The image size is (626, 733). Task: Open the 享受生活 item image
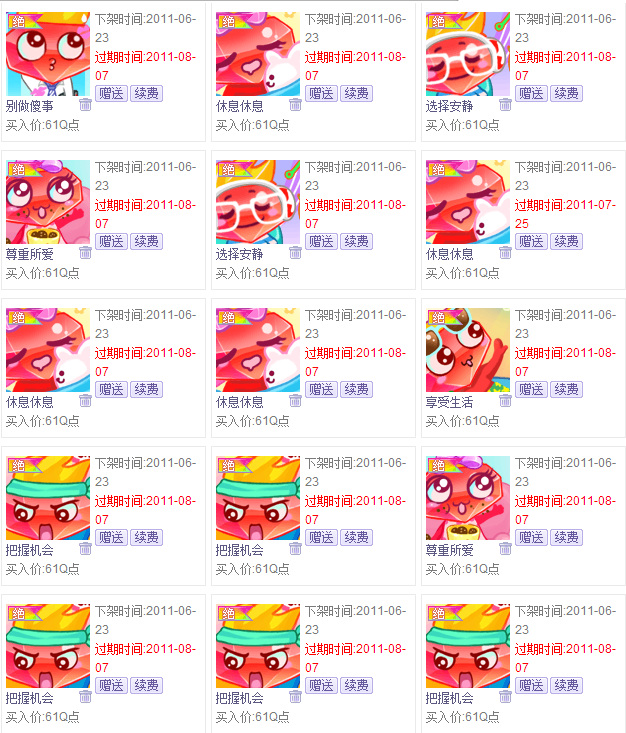click(467, 350)
